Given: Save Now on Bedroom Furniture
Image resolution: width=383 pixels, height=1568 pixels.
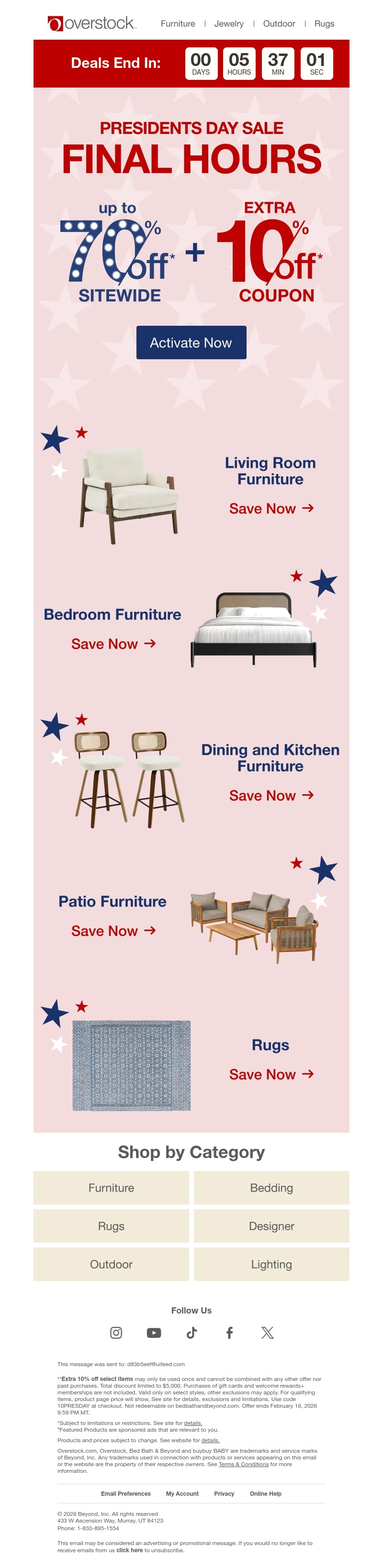Looking at the screenshot, I should 113,644.
